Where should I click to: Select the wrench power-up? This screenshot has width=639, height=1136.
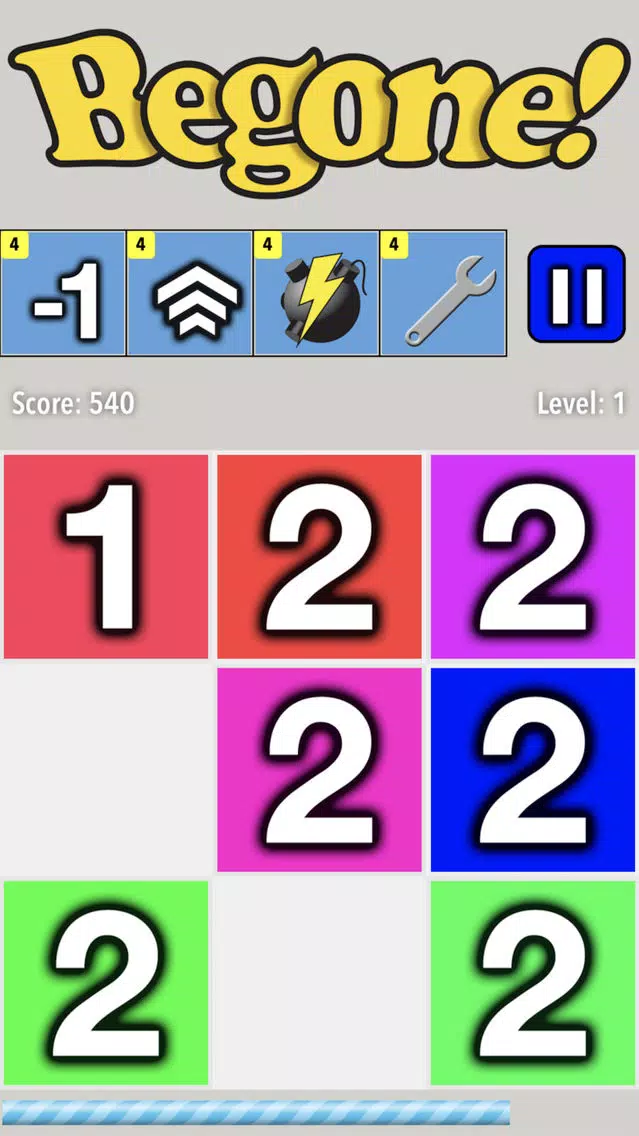[x=443, y=294]
